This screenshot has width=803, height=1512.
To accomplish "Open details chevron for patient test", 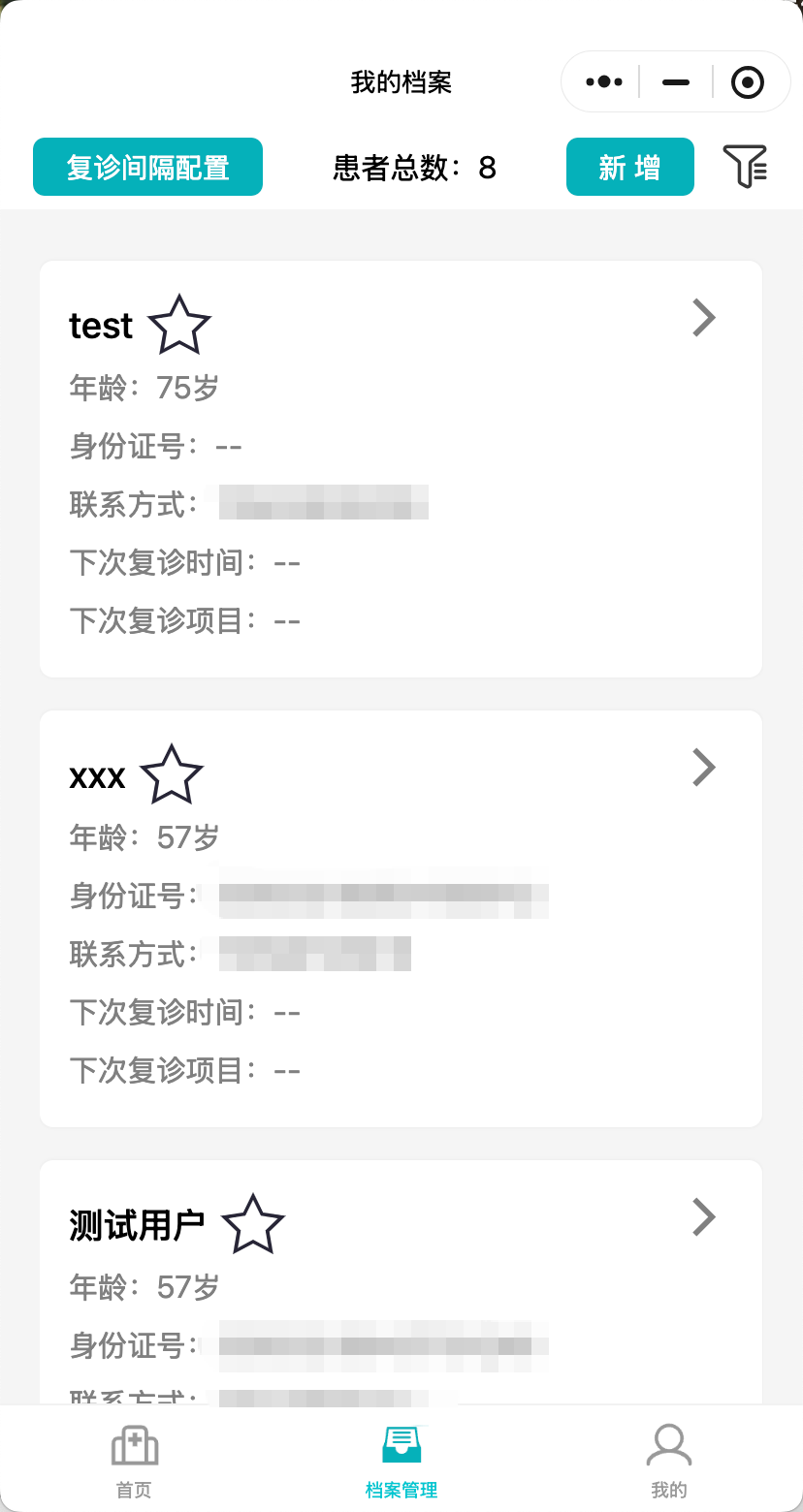I will pos(704,317).
